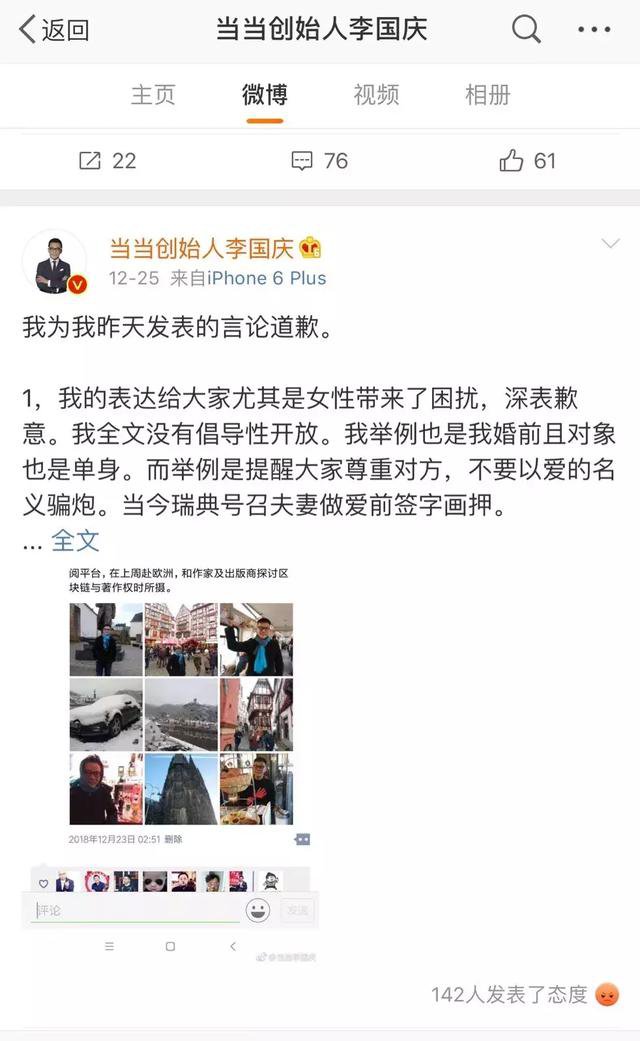640x1041 pixels.
Task: Open the three-dot overflow menu
Action: coord(593,30)
